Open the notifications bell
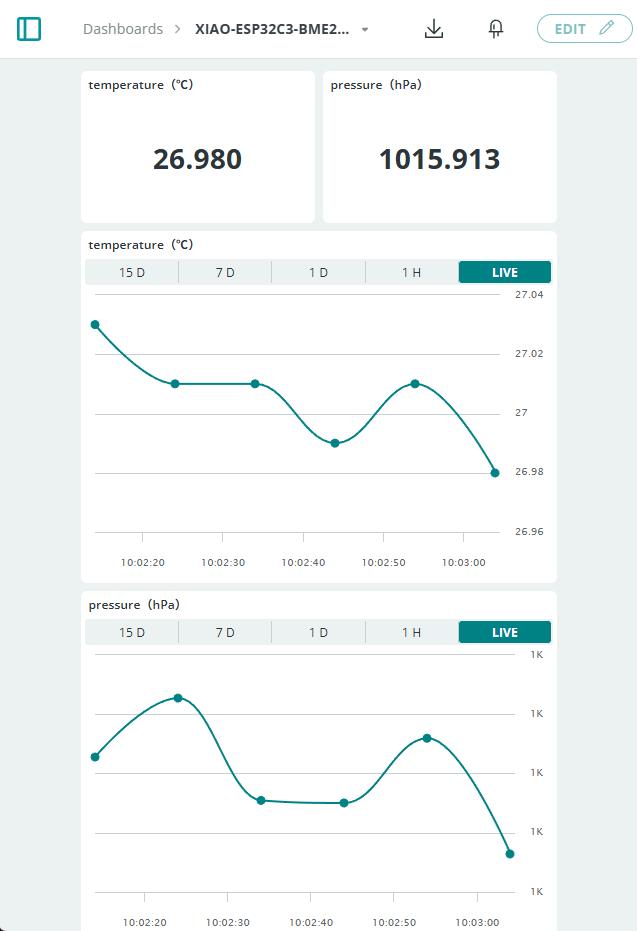Viewport: 637px width, 931px height. 495,29
